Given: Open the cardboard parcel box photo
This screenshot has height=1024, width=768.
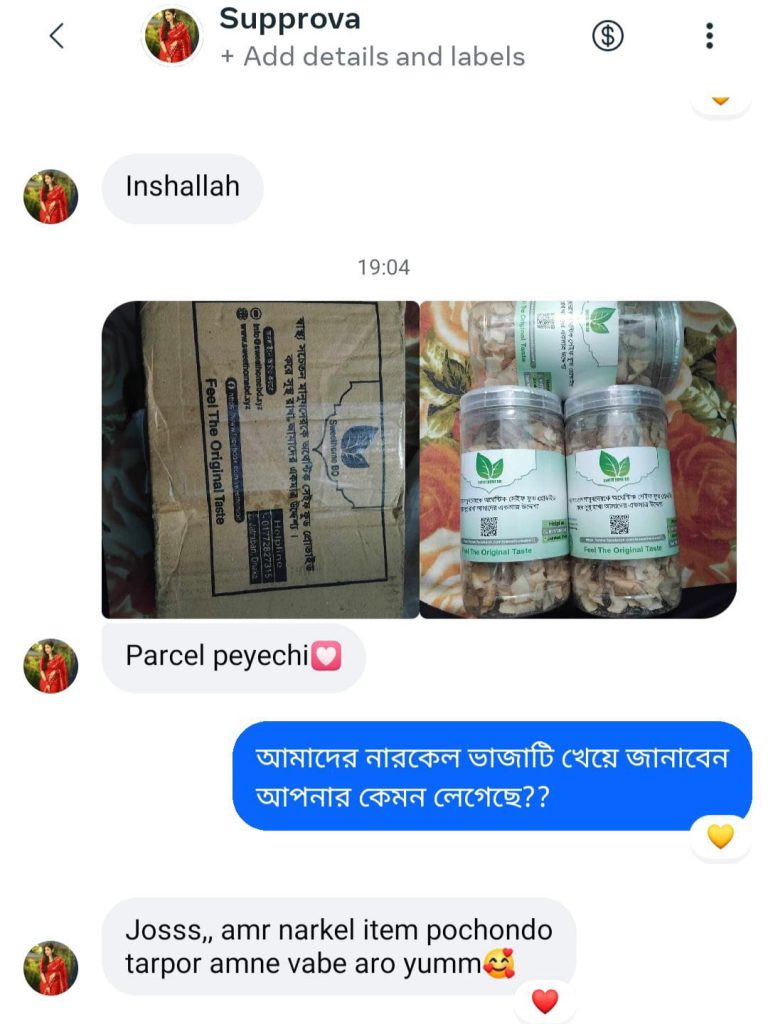Looking at the screenshot, I should click(260, 460).
